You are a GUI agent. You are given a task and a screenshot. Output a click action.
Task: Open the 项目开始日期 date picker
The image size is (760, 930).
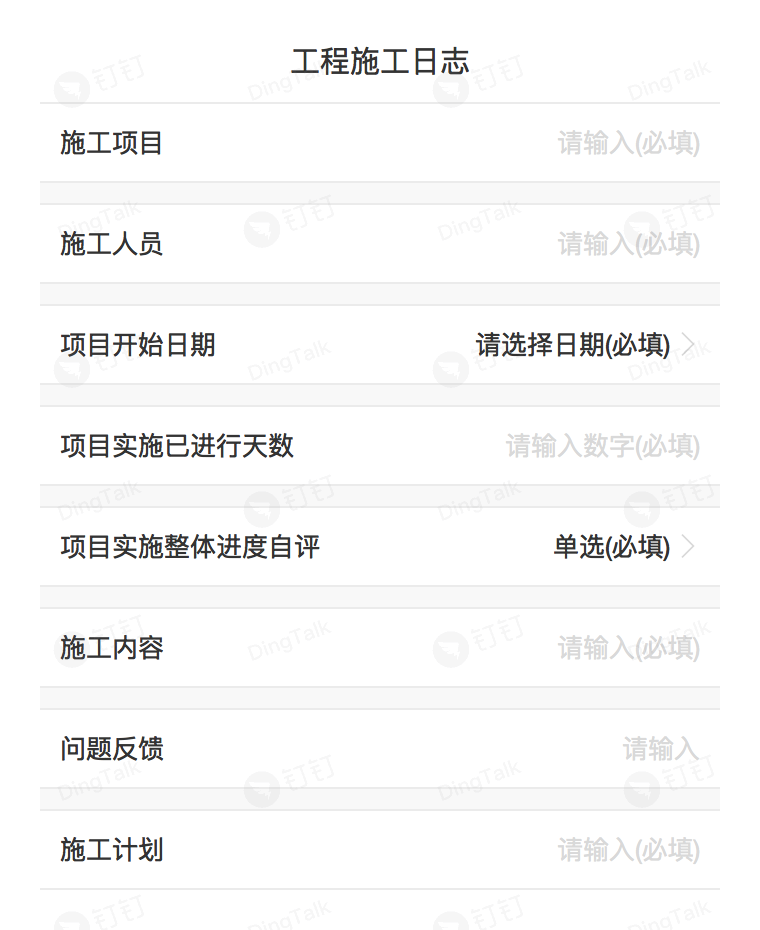(x=583, y=345)
